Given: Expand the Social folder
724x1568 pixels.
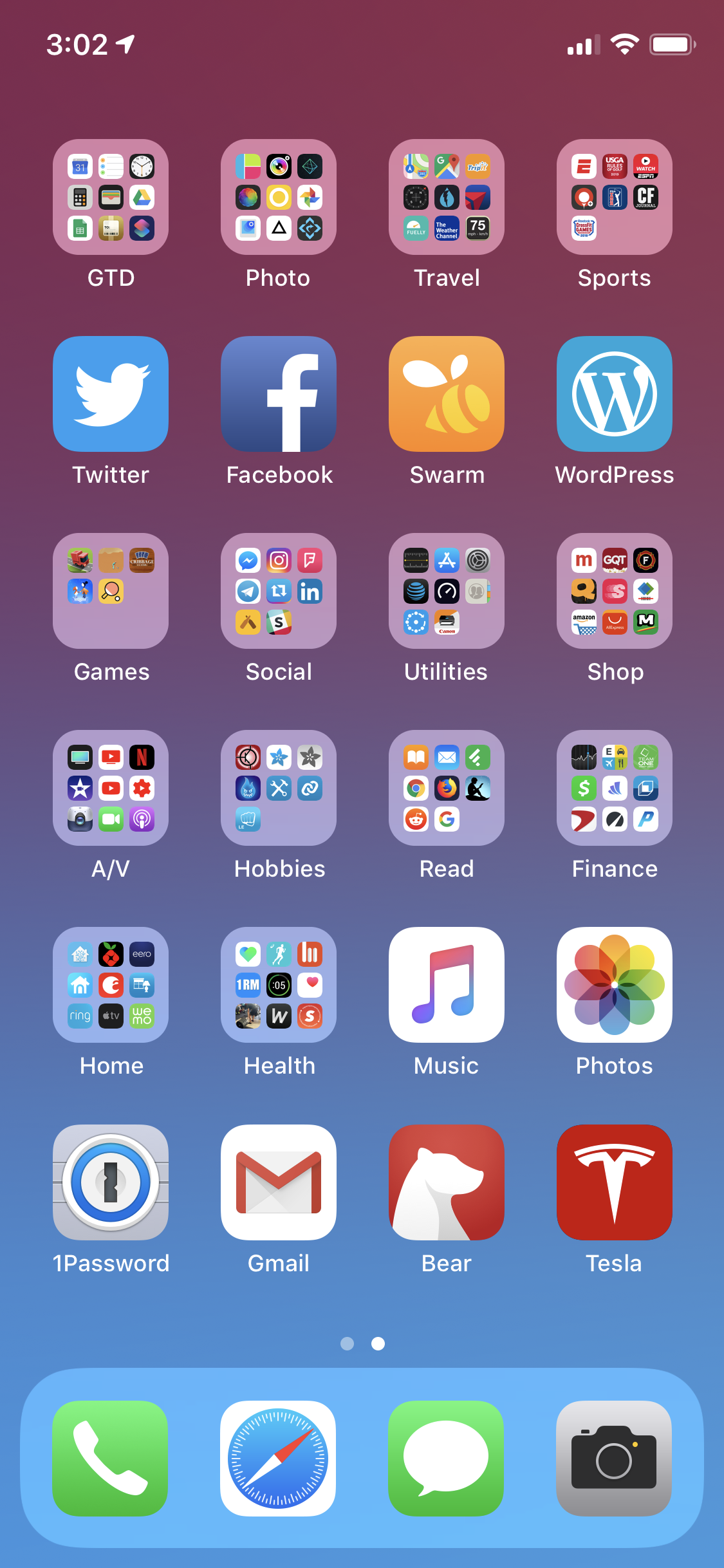Looking at the screenshot, I should point(279,591).
